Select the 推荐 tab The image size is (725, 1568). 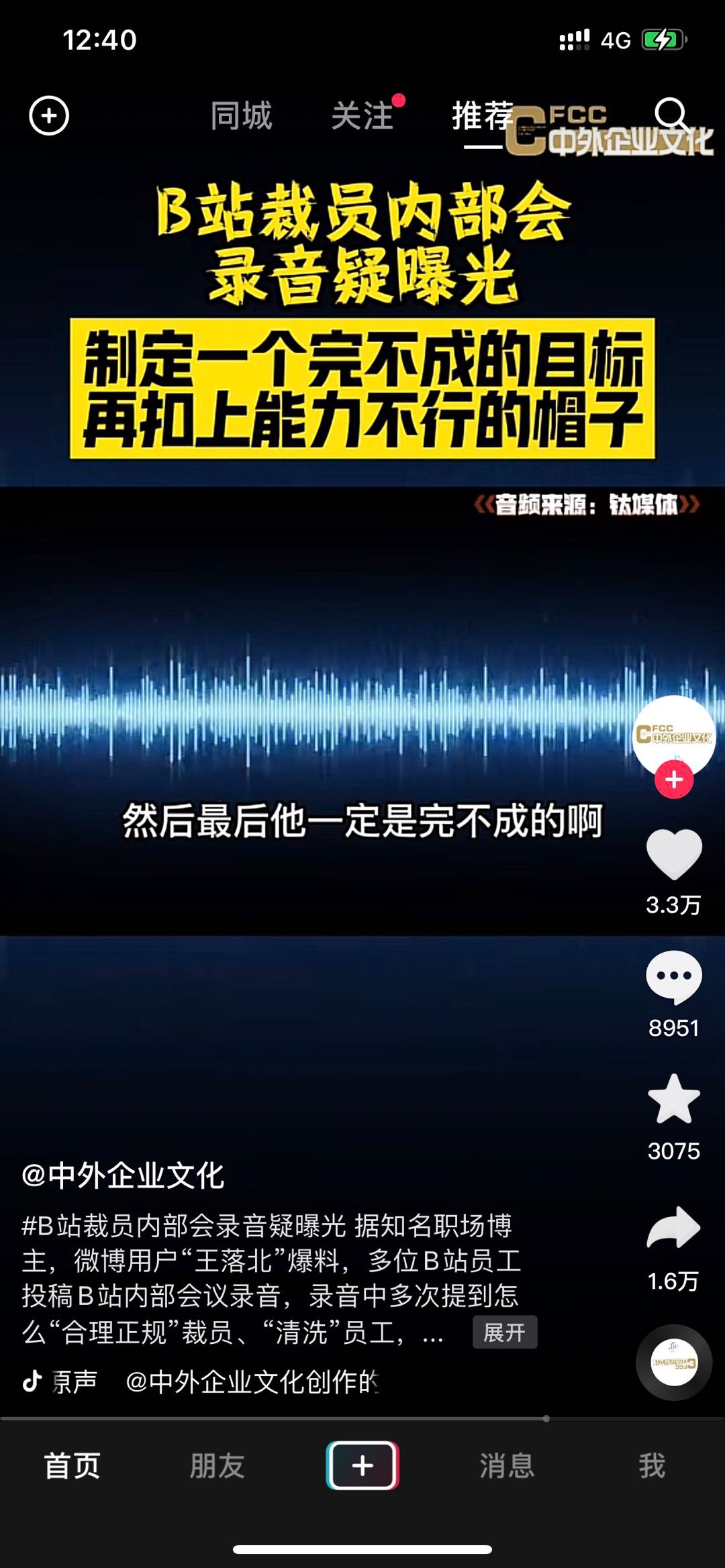pos(482,116)
